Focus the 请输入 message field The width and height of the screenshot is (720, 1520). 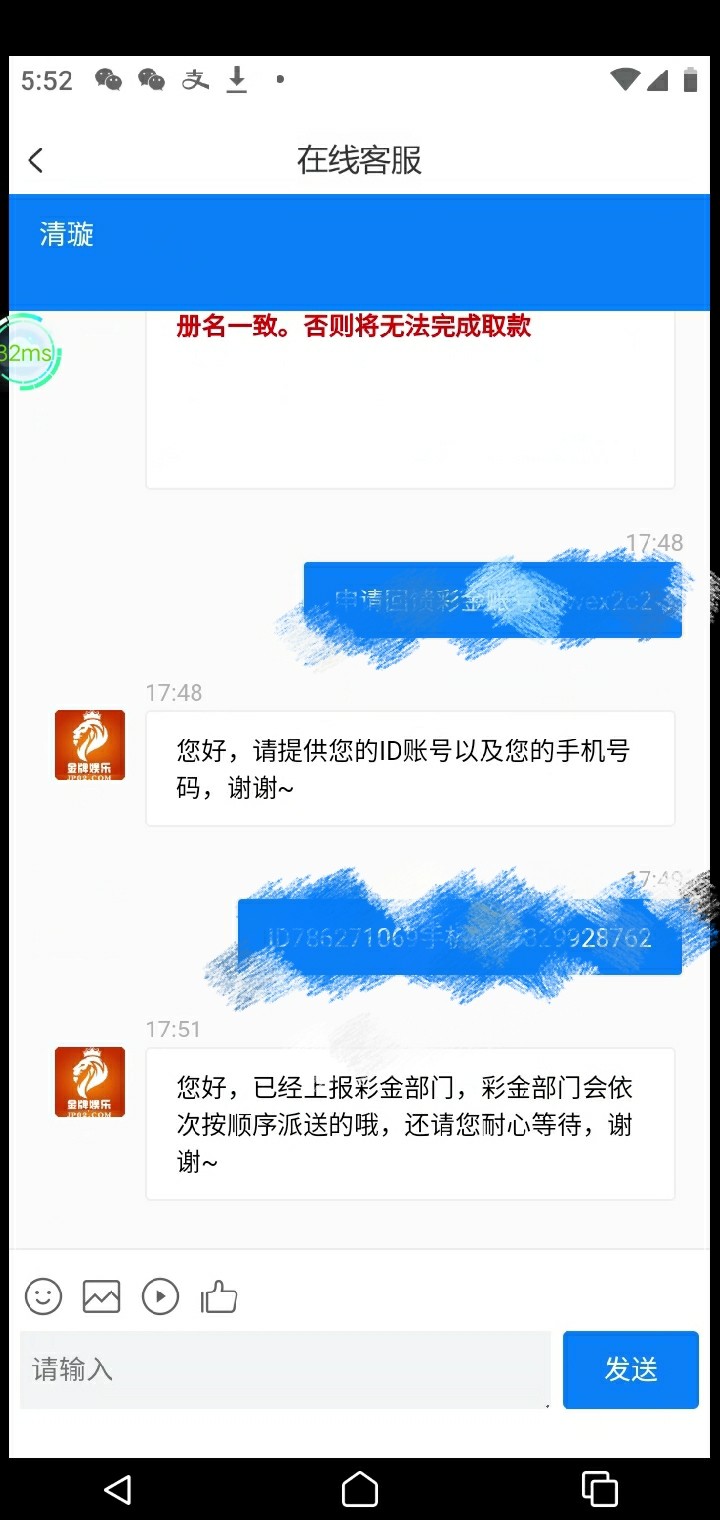[285, 1369]
